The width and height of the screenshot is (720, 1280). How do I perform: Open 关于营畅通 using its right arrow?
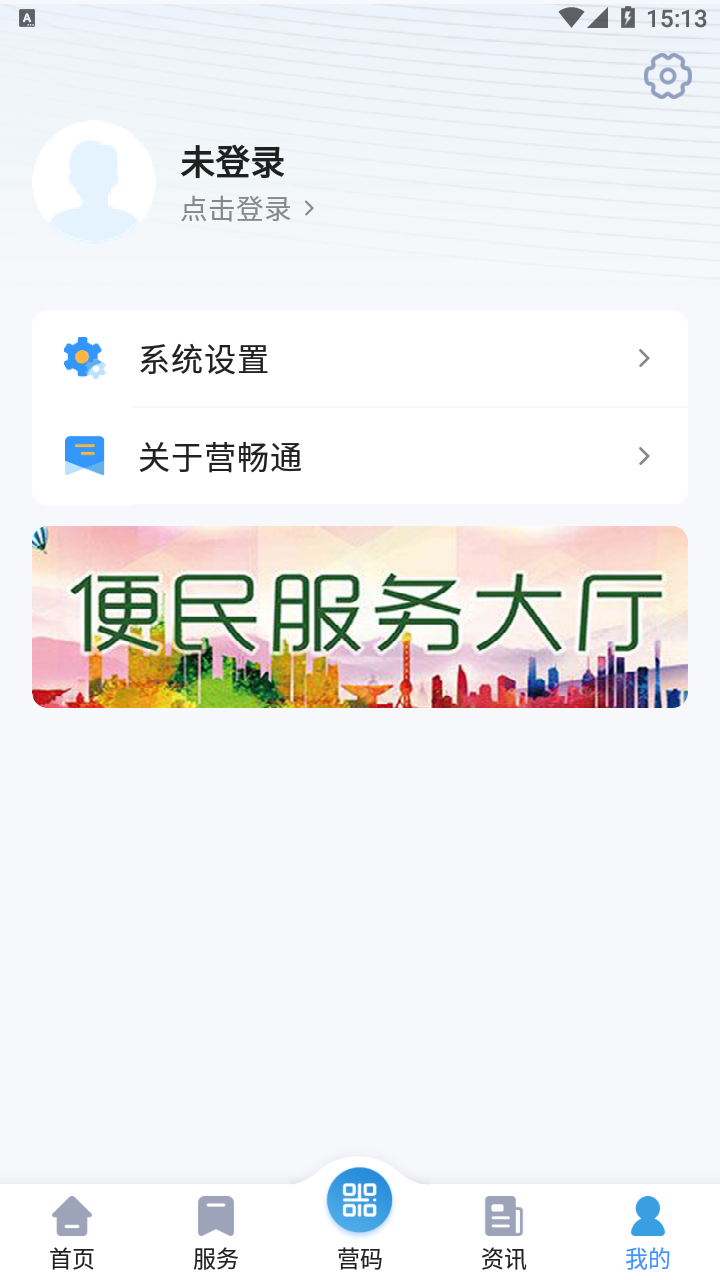pos(644,456)
